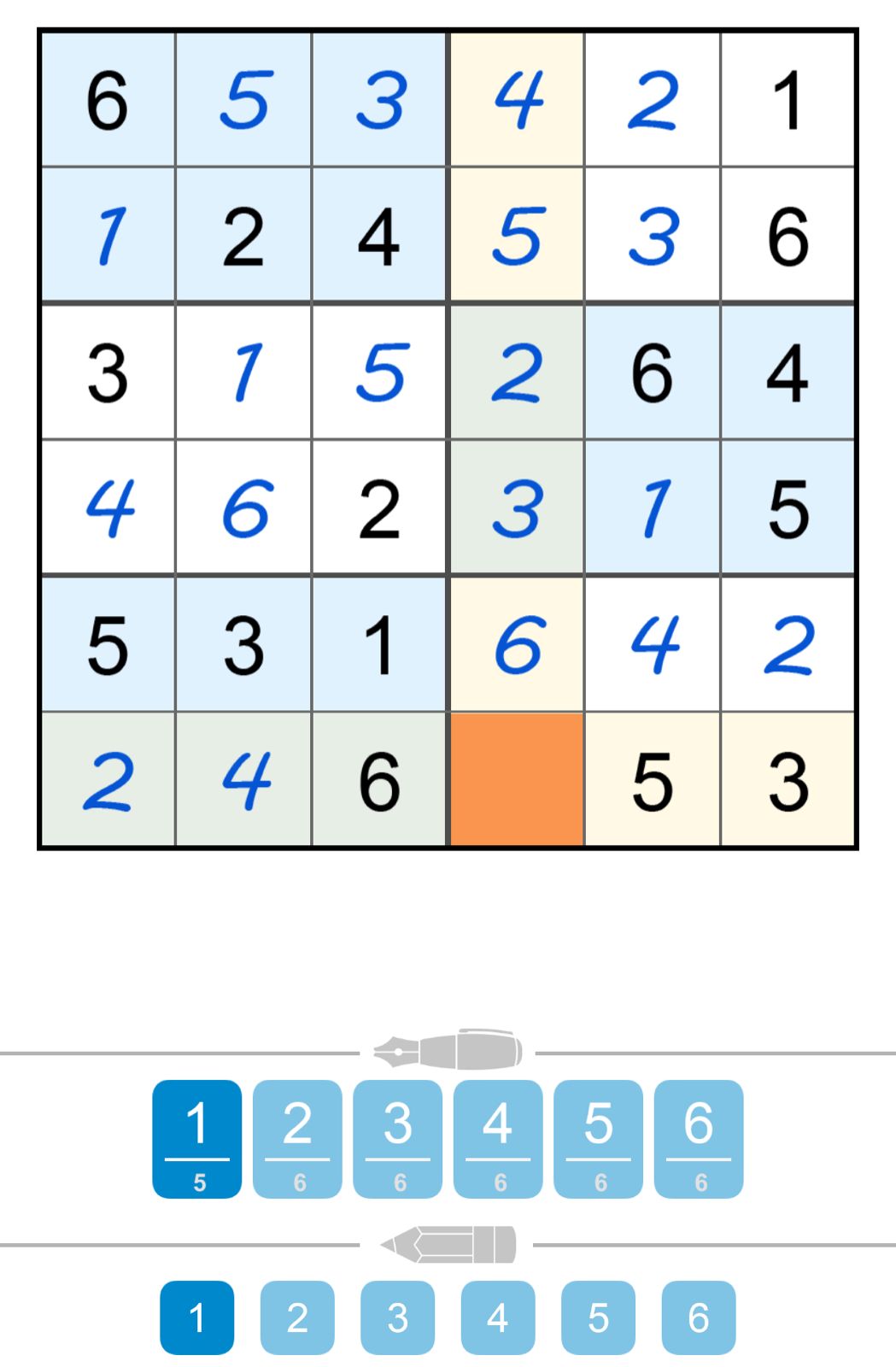Viewport: 896px width, 1367px height.
Task: Select the blue handwritten 6 in bottom-right box
Action: coord(517,644)
